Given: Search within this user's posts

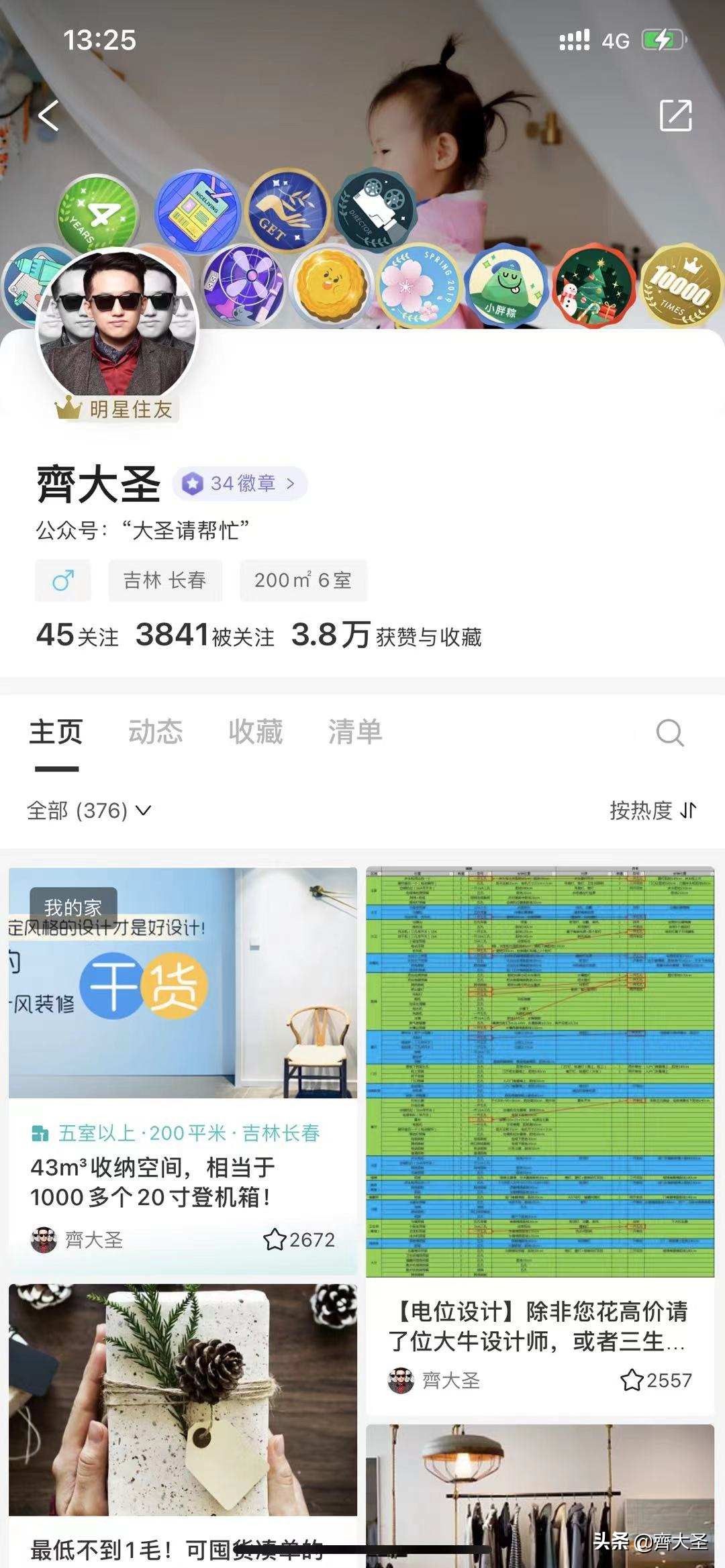Looking at the screenshot, I should (669, 733).
